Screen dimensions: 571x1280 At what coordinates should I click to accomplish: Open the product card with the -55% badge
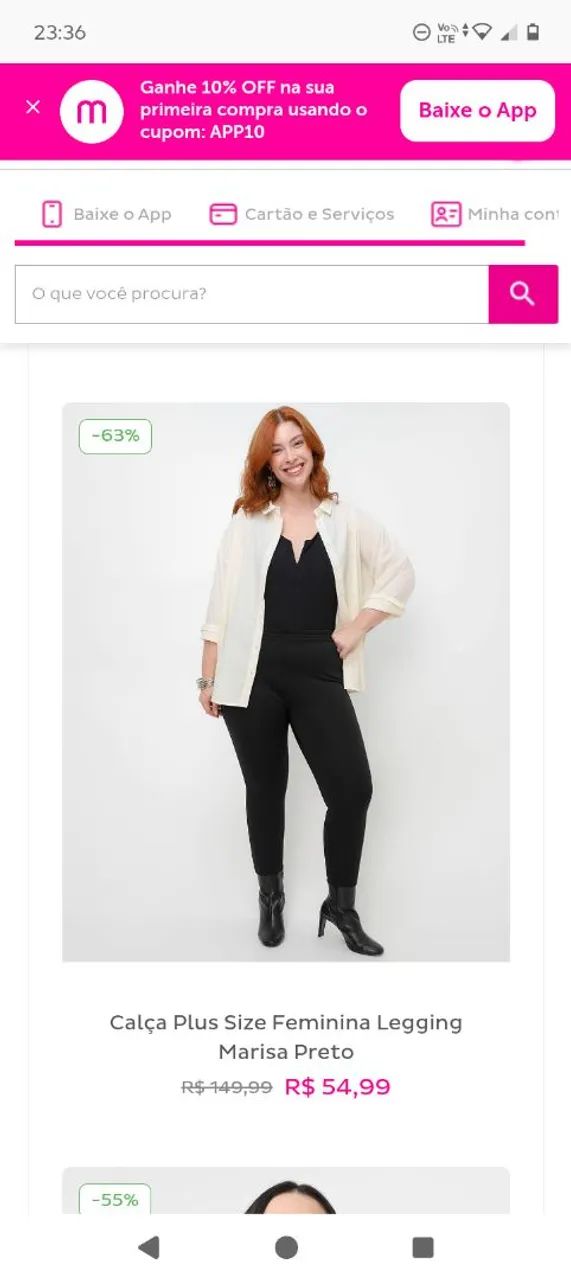click(x=286, y=1190)
